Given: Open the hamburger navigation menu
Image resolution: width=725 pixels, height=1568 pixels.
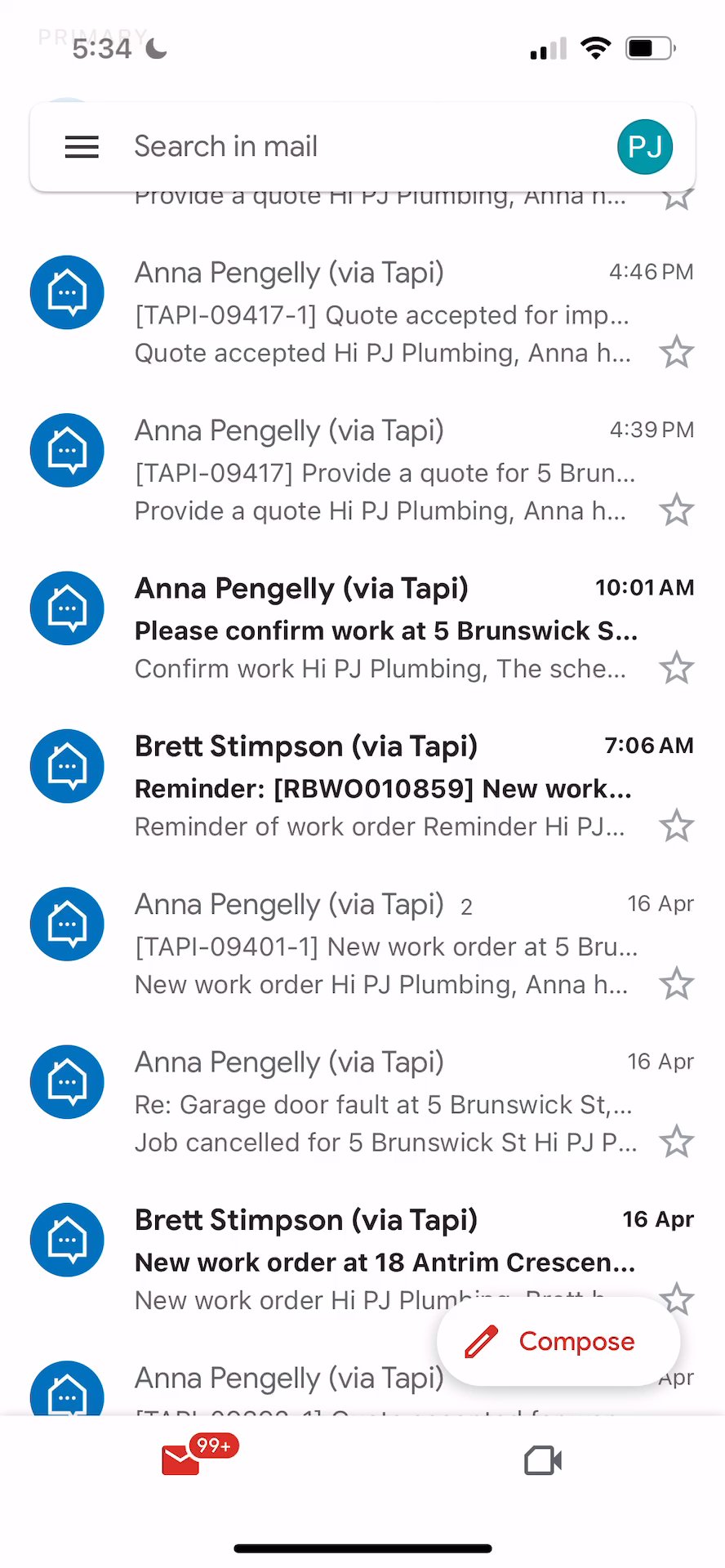Looking at the screenshot, I should pos(82,147).
